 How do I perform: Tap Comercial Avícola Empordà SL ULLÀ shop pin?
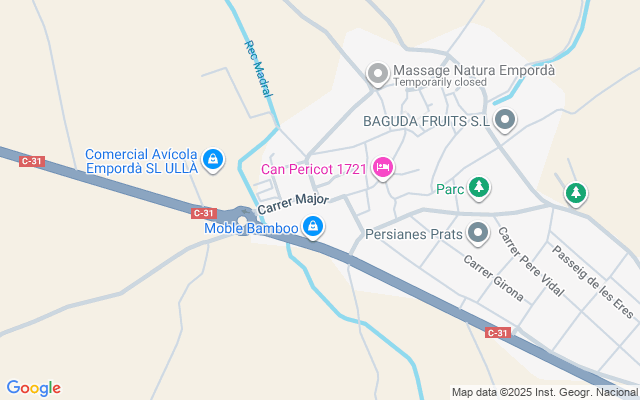pyautogui.click(x=212, y=159)
